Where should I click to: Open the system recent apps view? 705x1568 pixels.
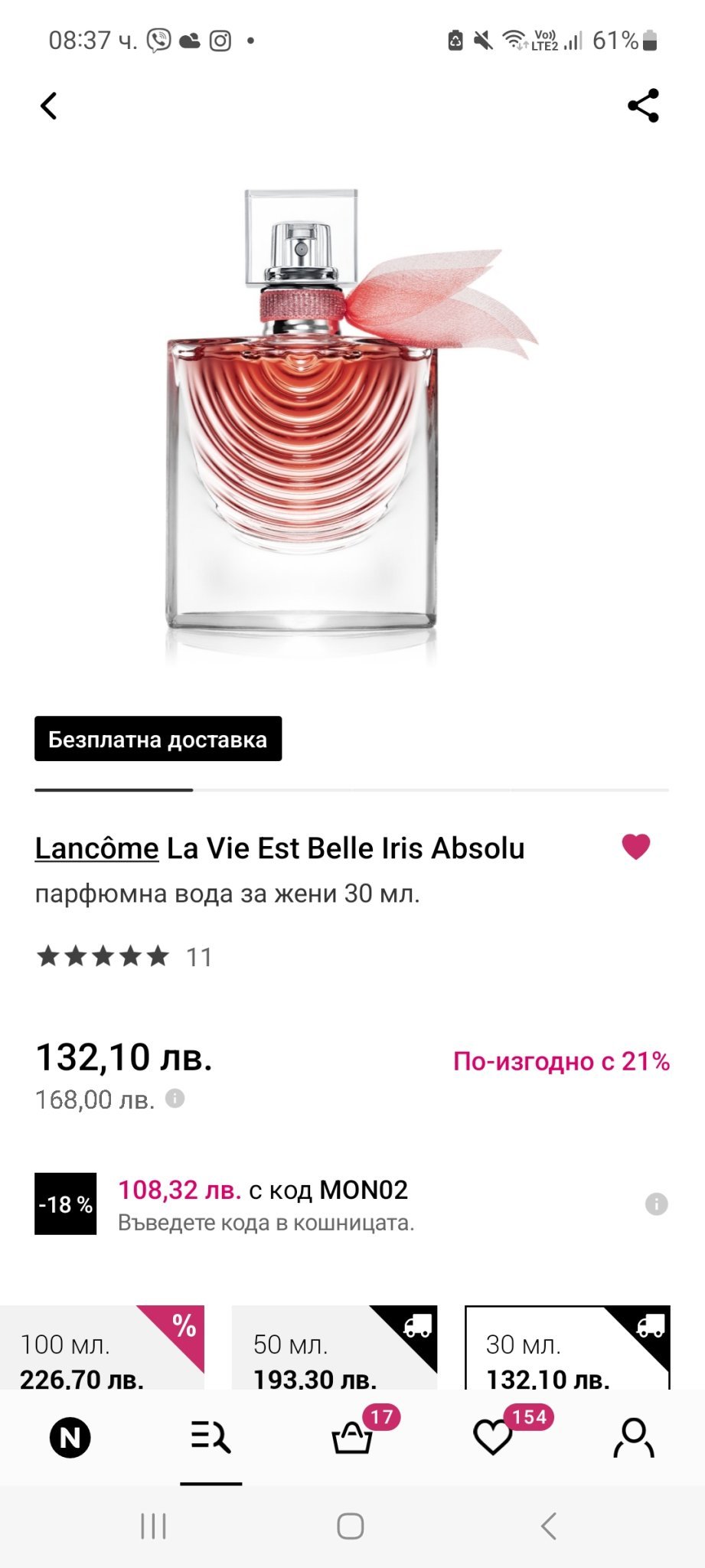[153, 1526]
